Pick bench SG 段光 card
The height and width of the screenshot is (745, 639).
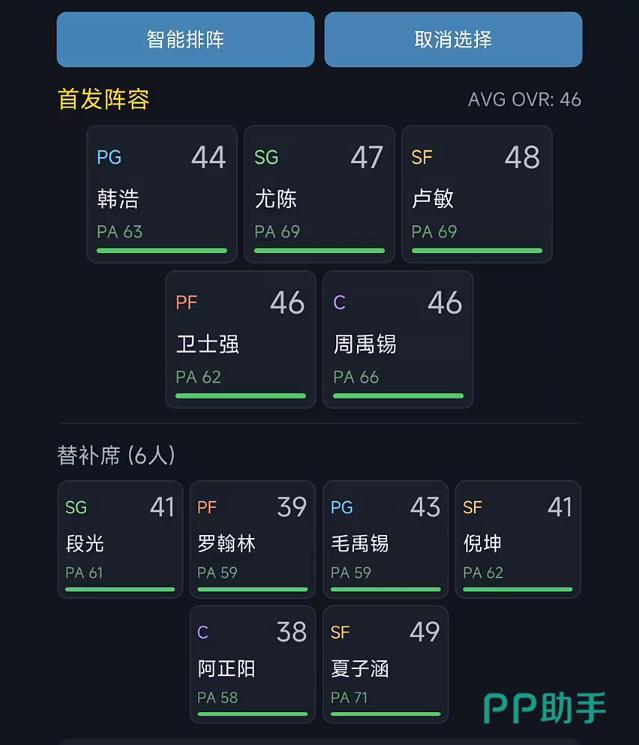[x=120, y=539]
